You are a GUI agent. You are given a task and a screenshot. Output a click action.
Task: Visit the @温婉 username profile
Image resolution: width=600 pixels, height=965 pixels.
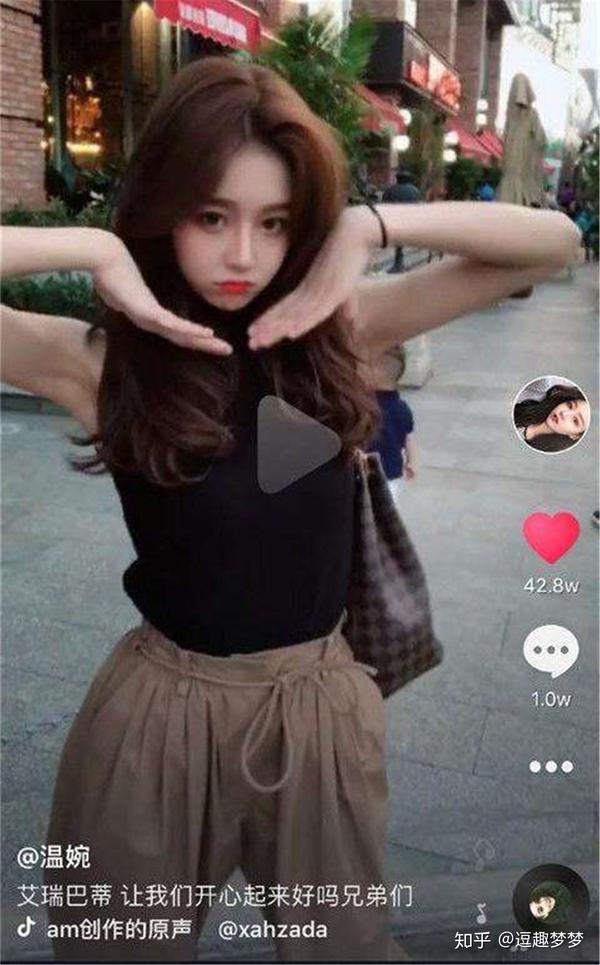click(x=54, y=856)
